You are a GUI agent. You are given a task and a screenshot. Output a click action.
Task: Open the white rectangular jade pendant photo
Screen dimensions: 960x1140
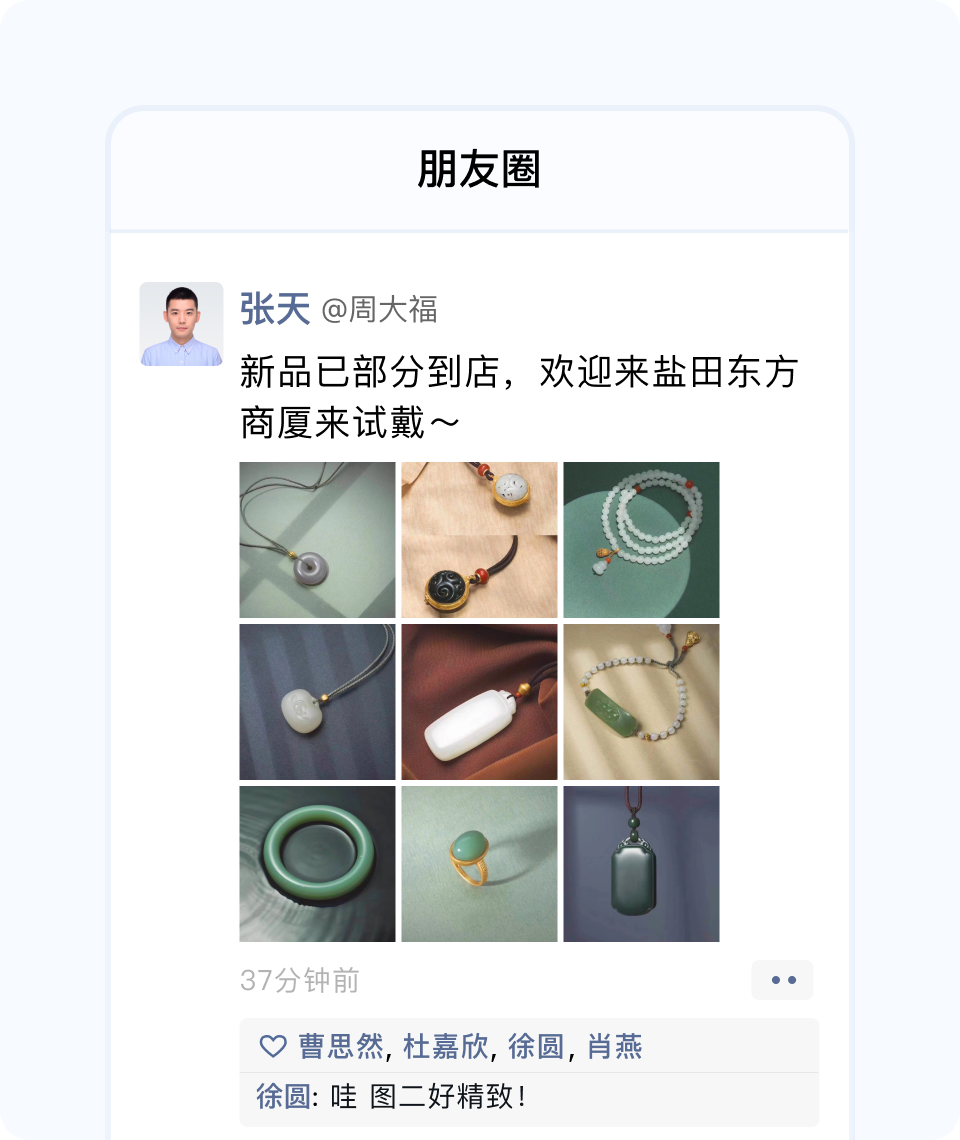tap(479, 702)
